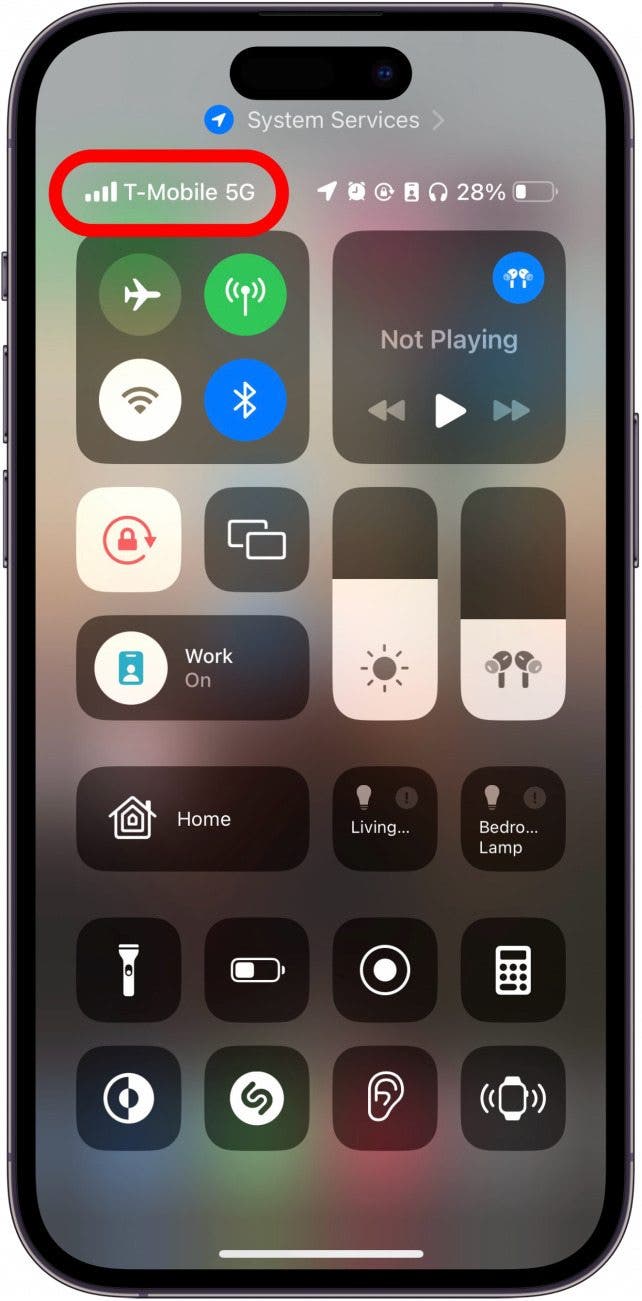Open Screen Mirroring
This screenshot has width=642, height=1301.
[x=257, y=539]
